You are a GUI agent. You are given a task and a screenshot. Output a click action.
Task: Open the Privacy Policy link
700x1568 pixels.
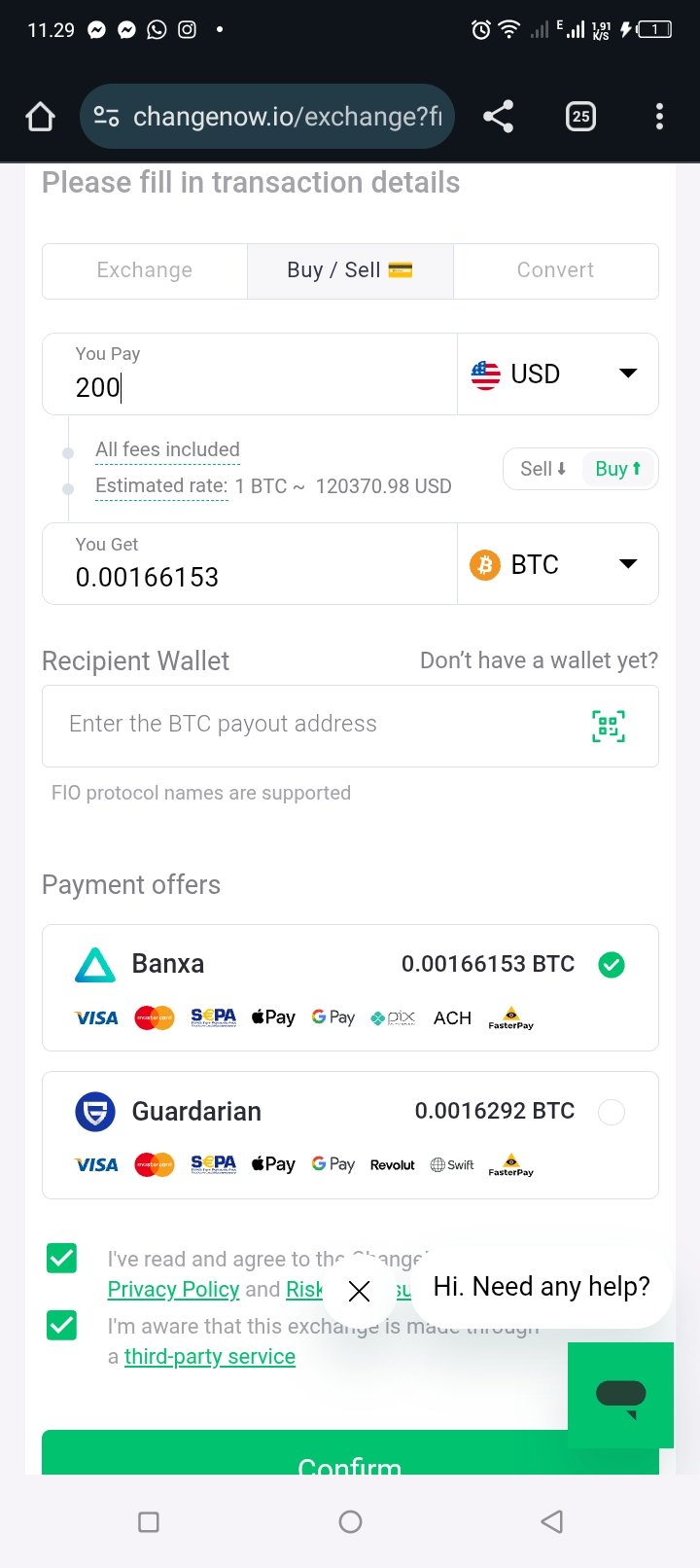click(173, 1290)
